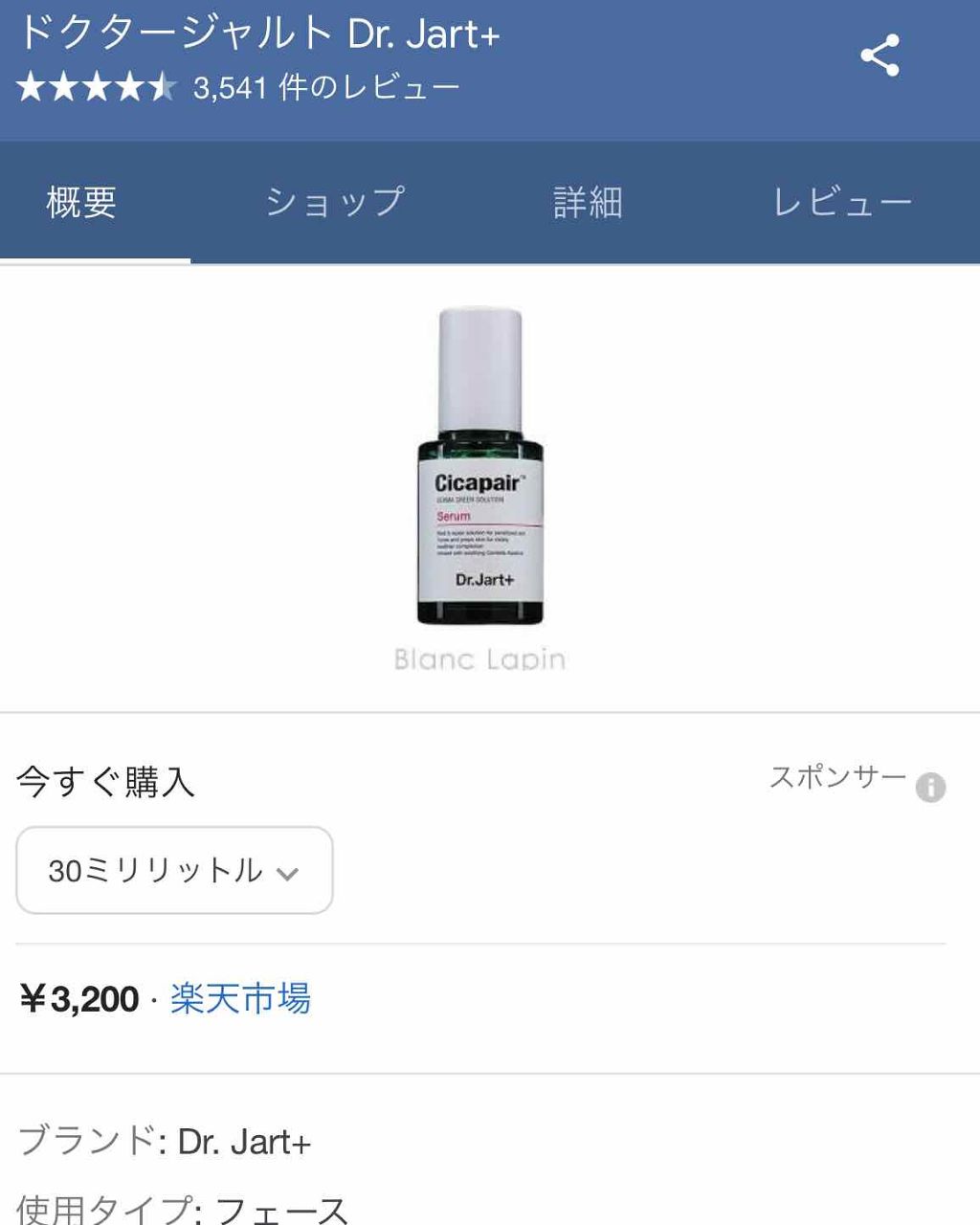Select the 詳細 tab

point(587,201)
